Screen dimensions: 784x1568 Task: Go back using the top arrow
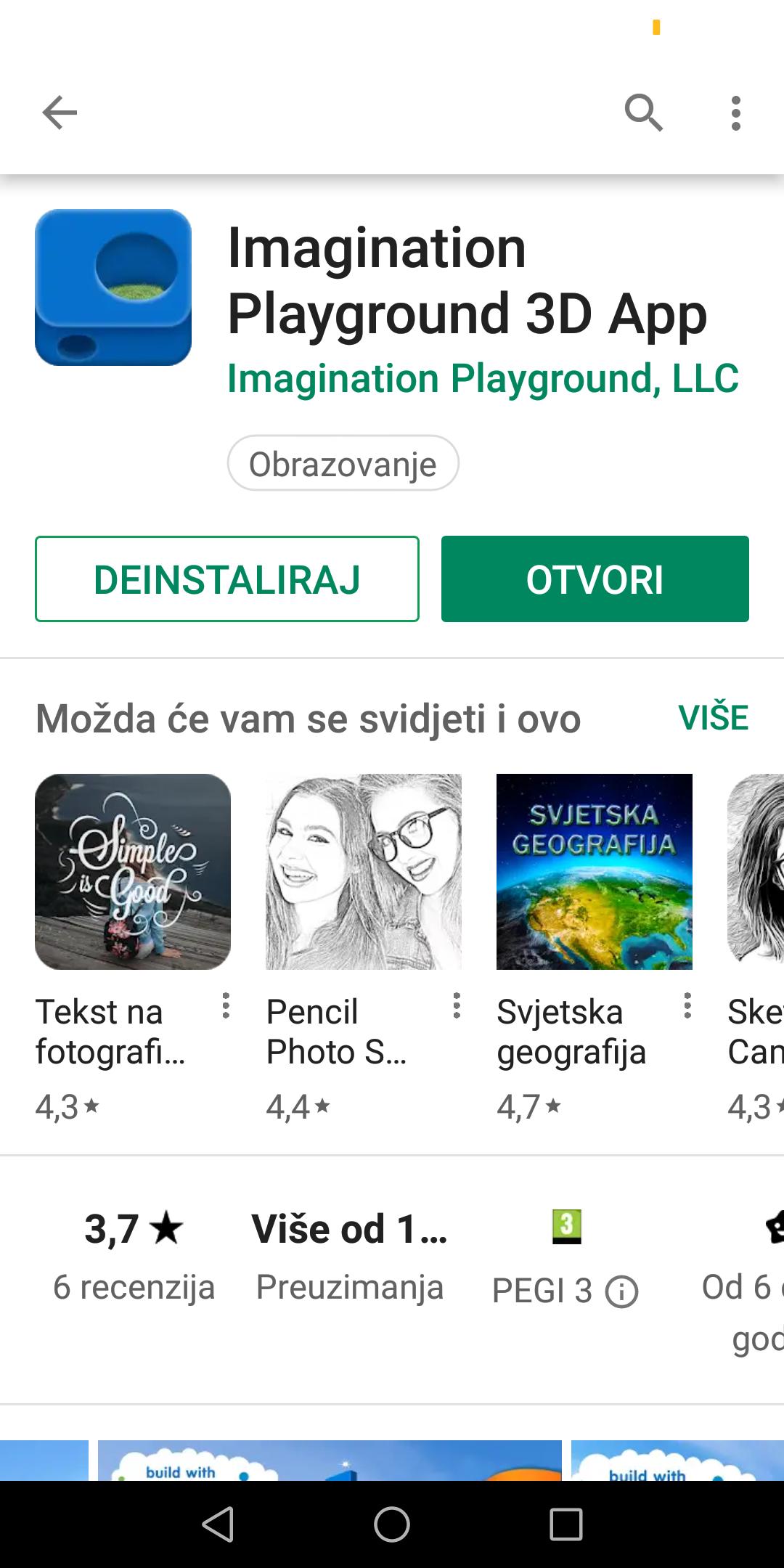tap(60, 113)
